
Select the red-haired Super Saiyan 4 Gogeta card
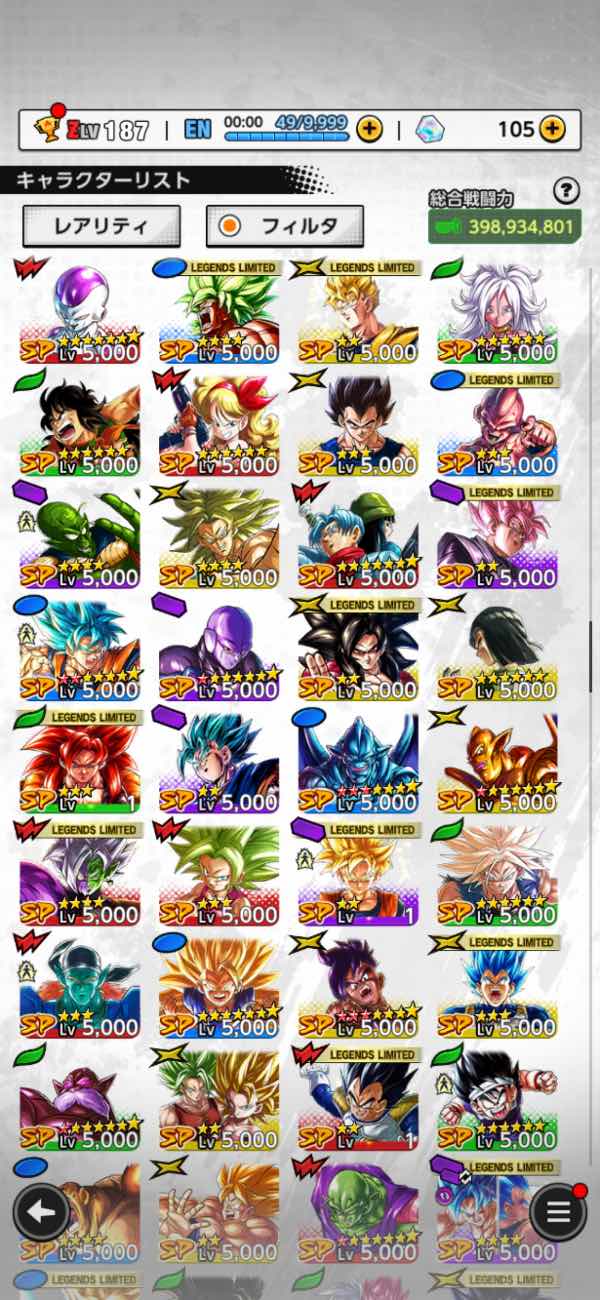click(x=80, y=762)
